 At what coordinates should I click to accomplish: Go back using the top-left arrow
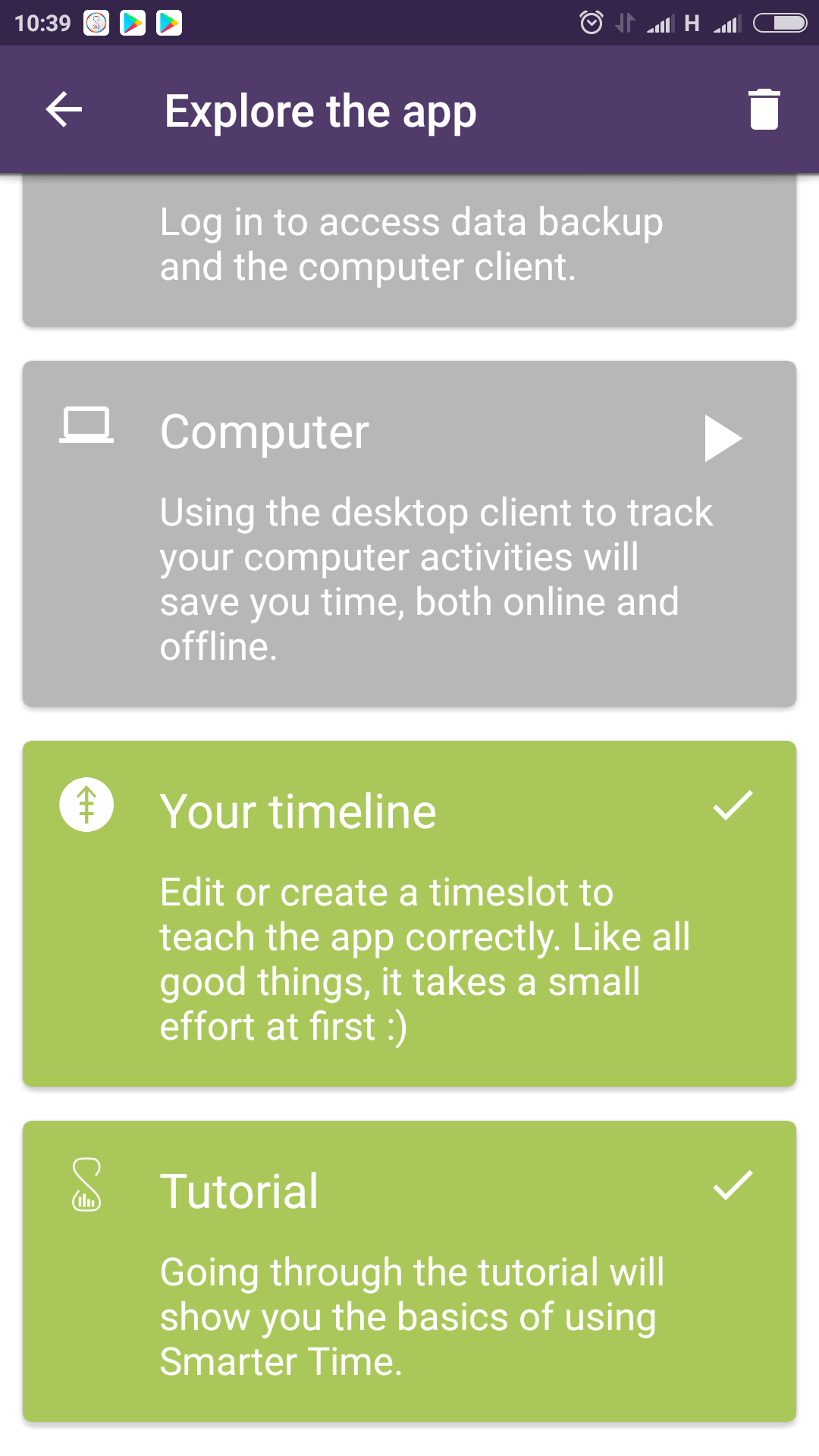[x=64, y=110]
